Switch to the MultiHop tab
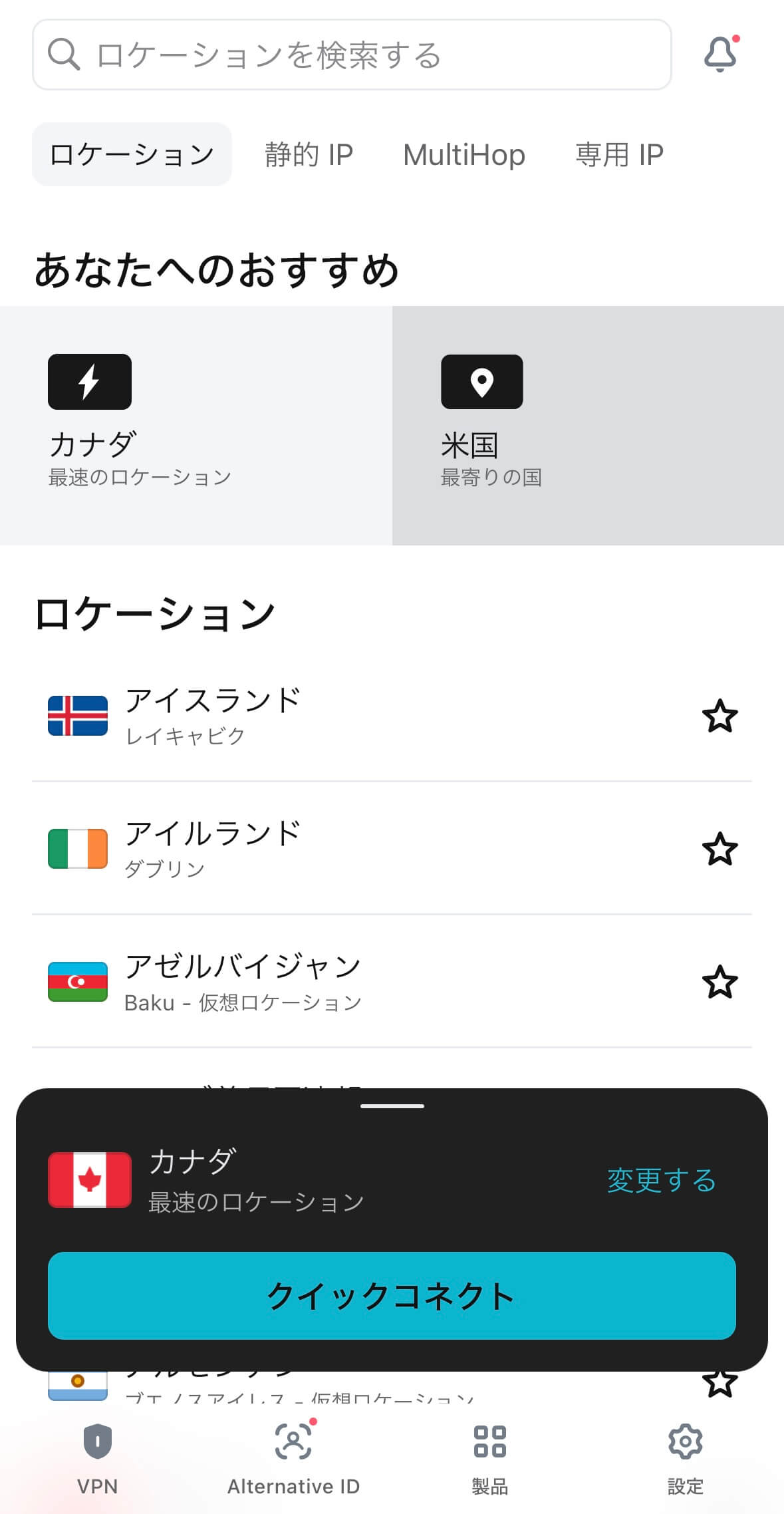This screenshot has height=1514, width=784. (x=464, y=154)
